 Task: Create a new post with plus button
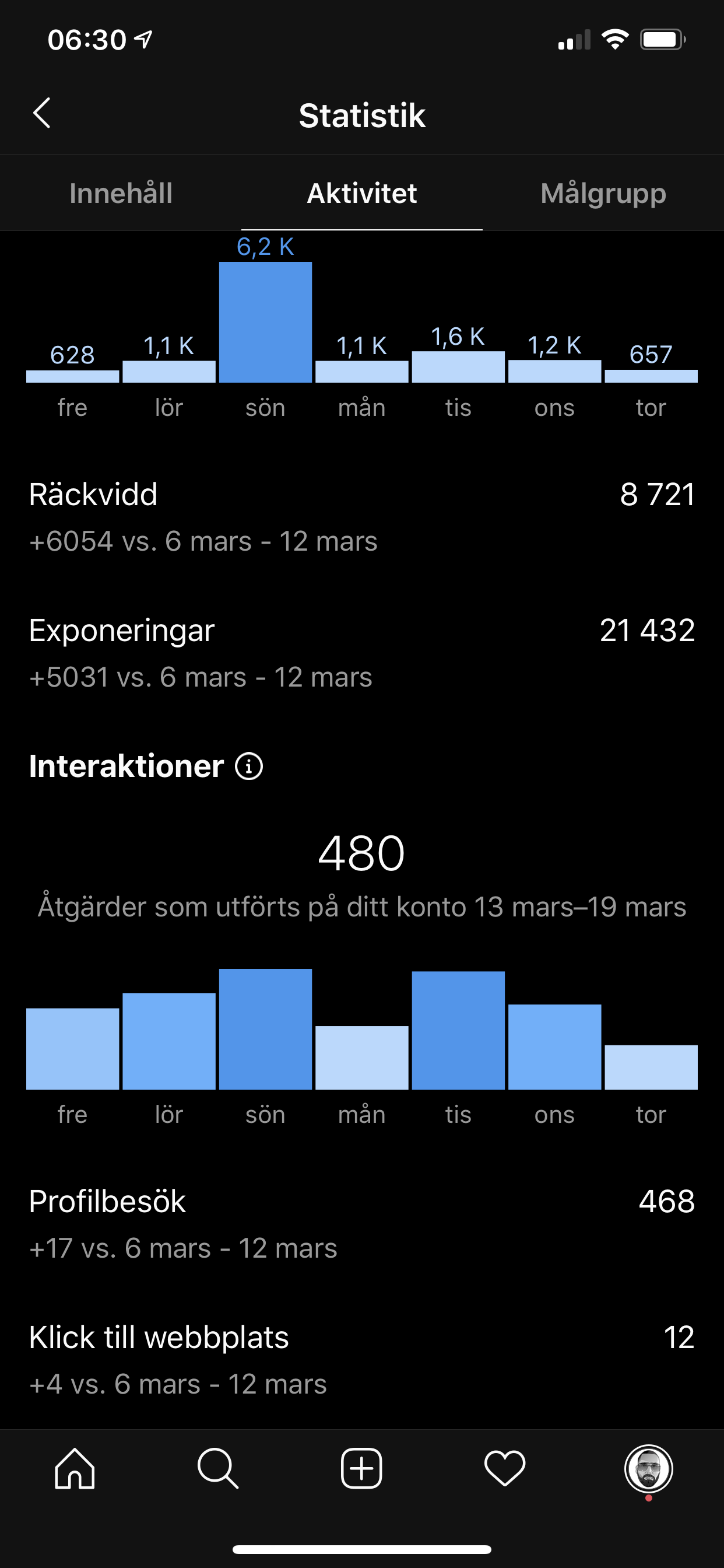(x=361, y=1468)
